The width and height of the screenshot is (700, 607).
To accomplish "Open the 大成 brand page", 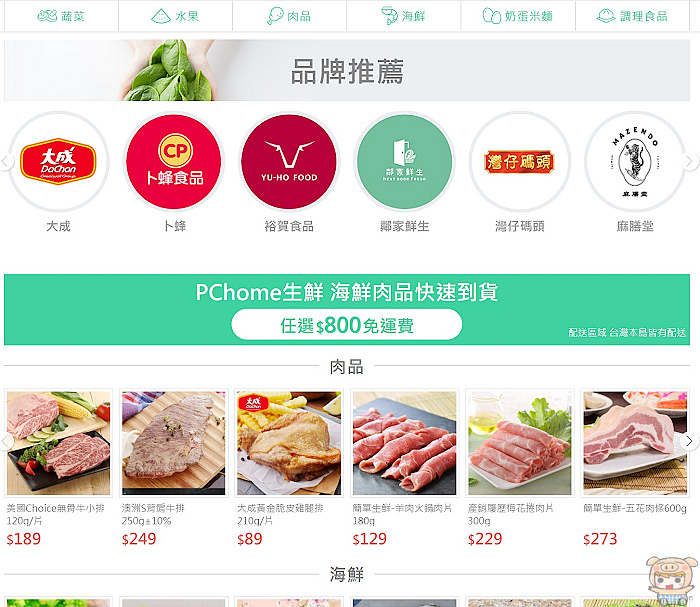I will coord(58,161).
